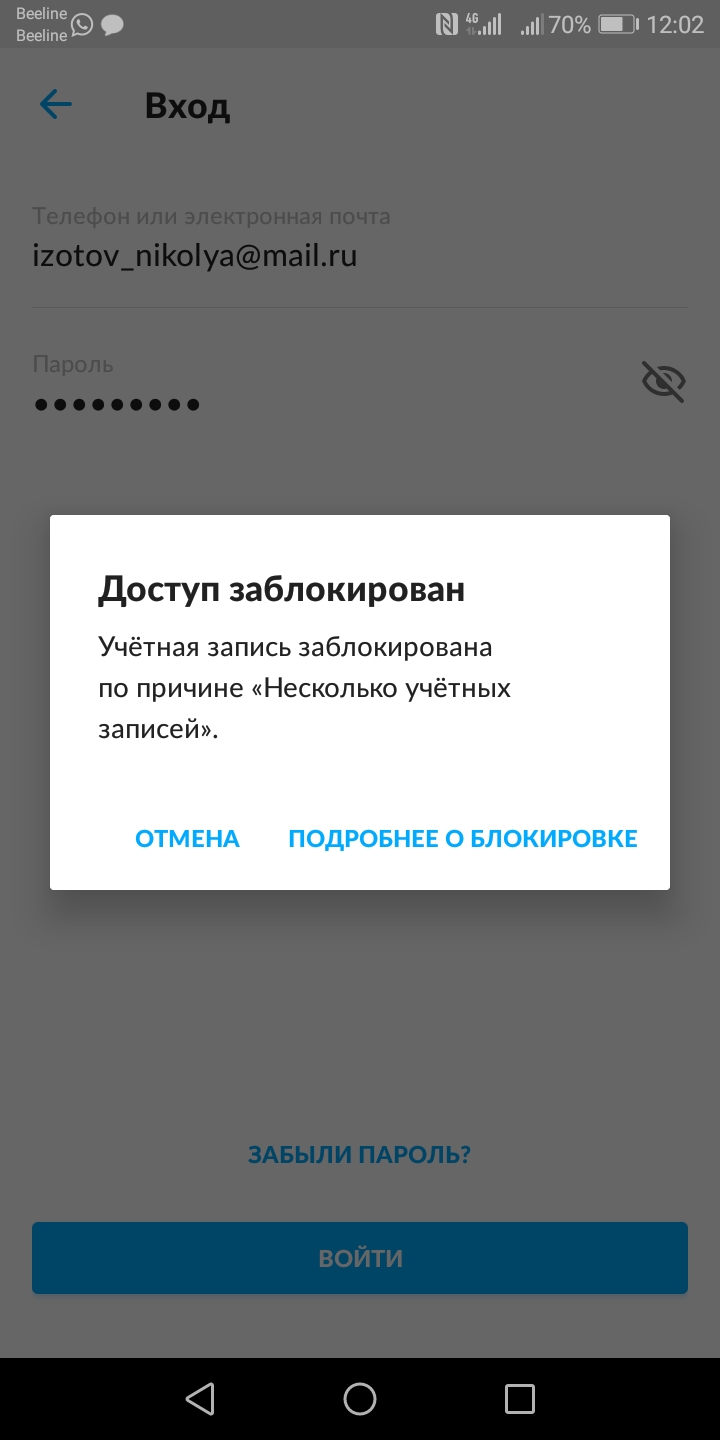Screen dimensions: 720x1440
Task: Open the Забыли пароль? link
Action: coord(360,1155)
